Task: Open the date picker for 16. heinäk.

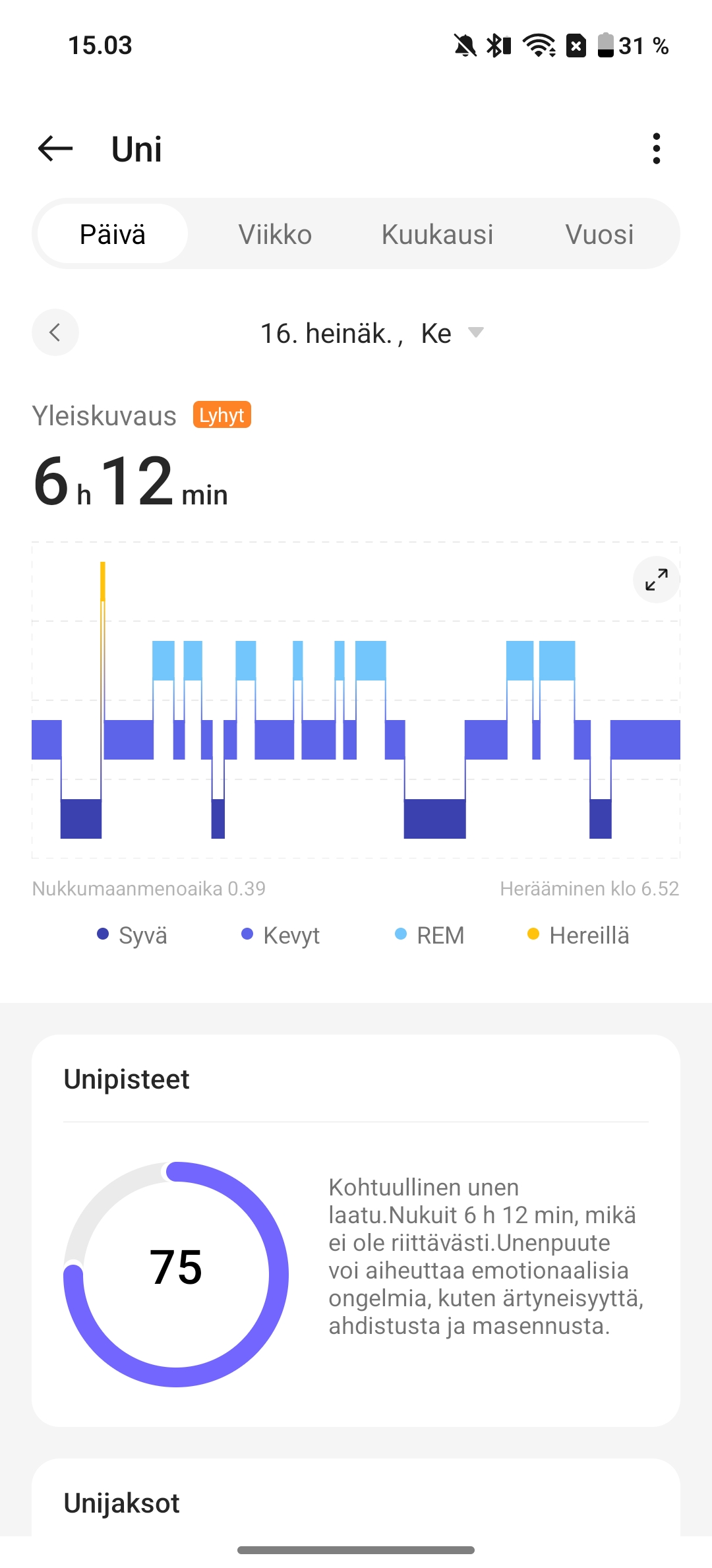Action: pyautogui.click(x=372, y=333)
